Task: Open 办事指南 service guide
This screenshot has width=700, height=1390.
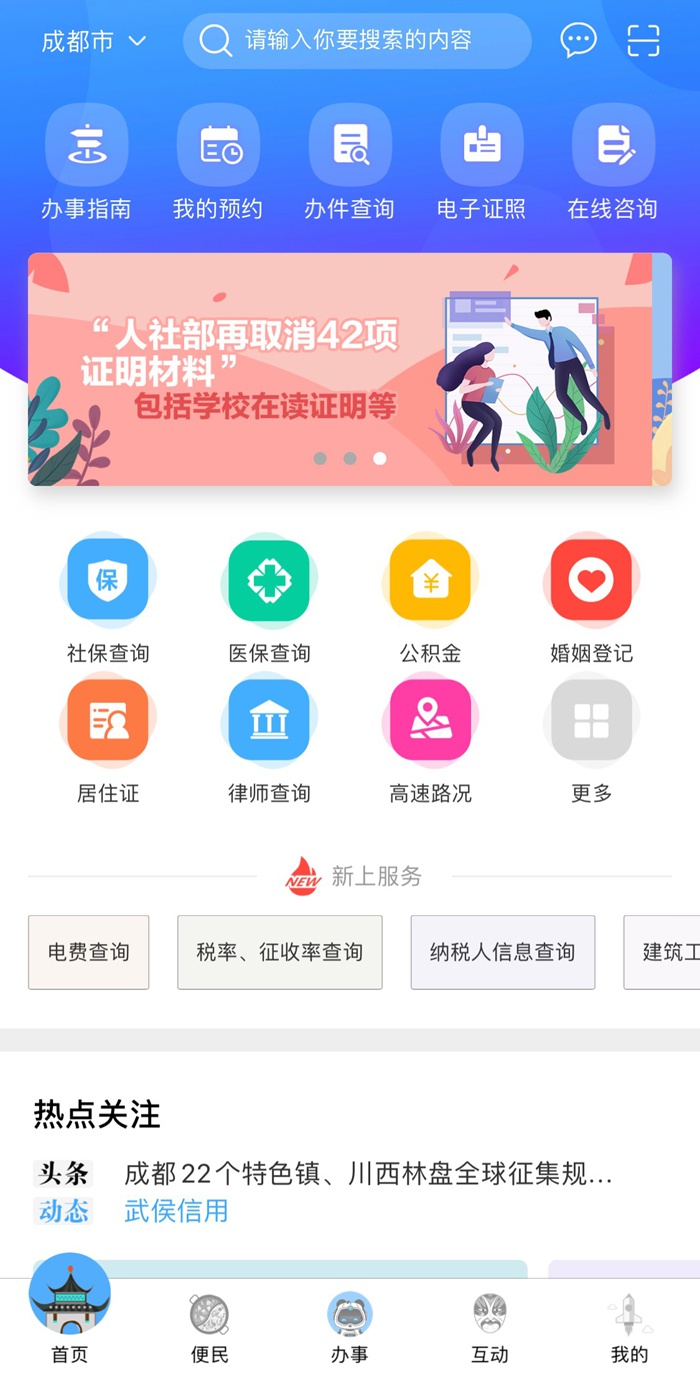Action: point(86,162)
